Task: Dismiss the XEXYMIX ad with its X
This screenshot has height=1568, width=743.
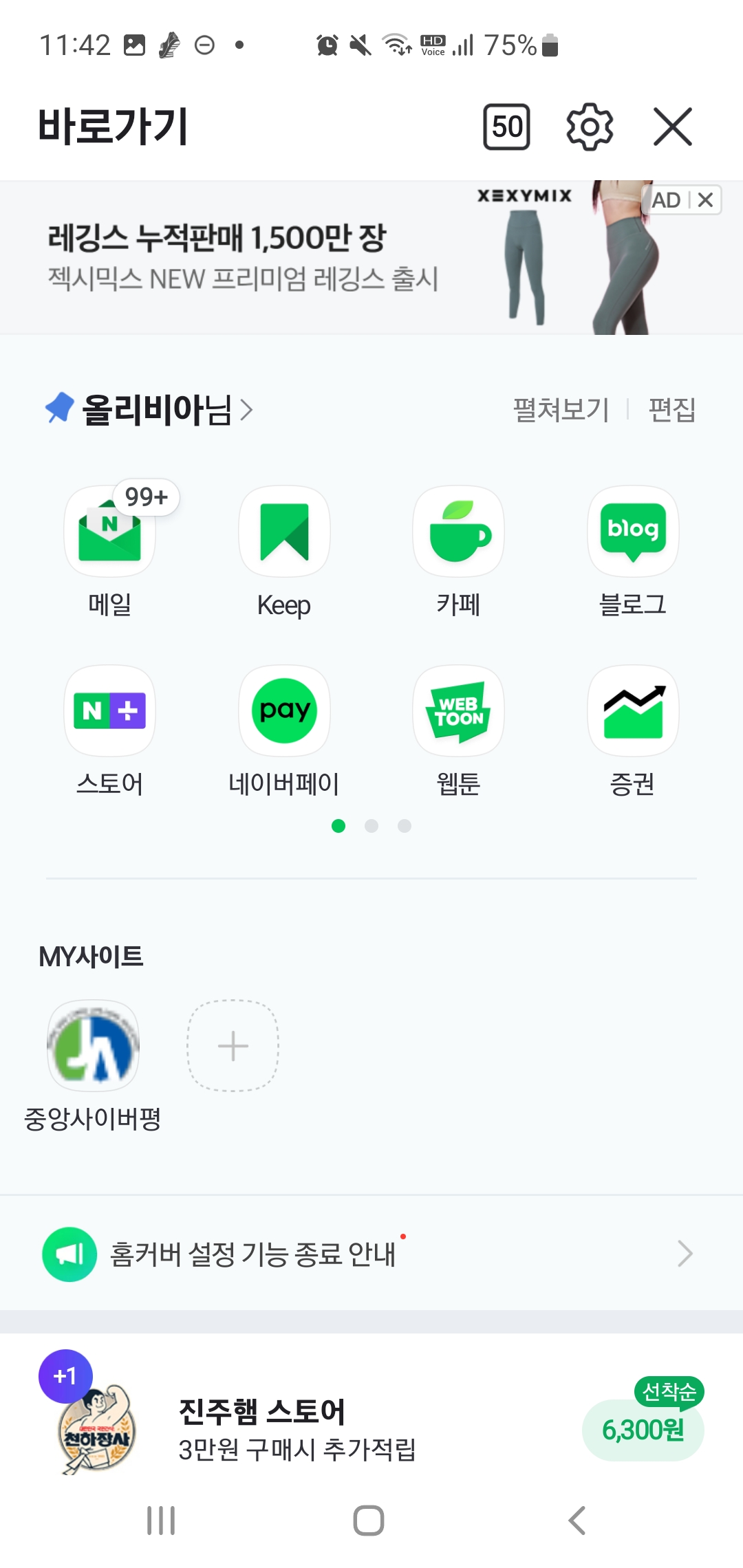Action: click(x=705, y=200)
